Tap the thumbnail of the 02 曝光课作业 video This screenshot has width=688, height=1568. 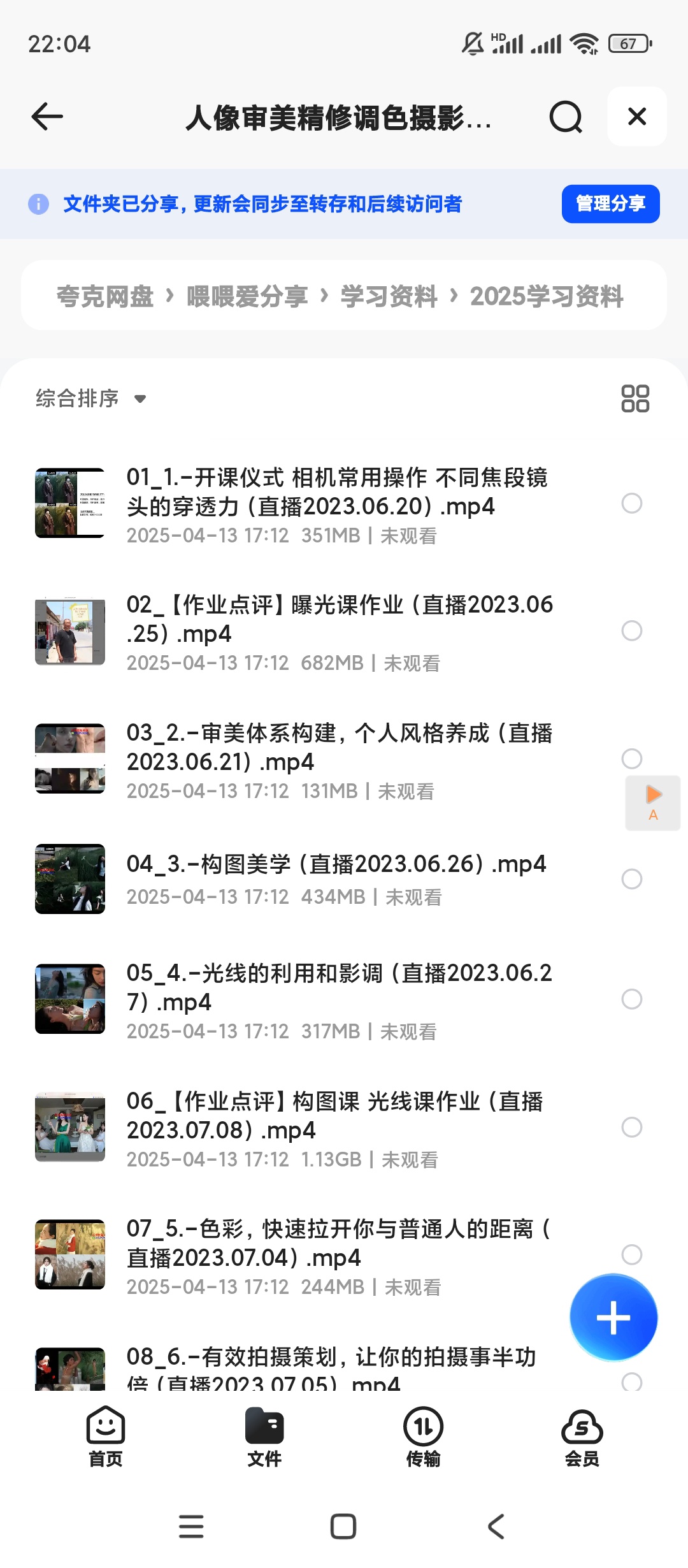tap(69, 631)
